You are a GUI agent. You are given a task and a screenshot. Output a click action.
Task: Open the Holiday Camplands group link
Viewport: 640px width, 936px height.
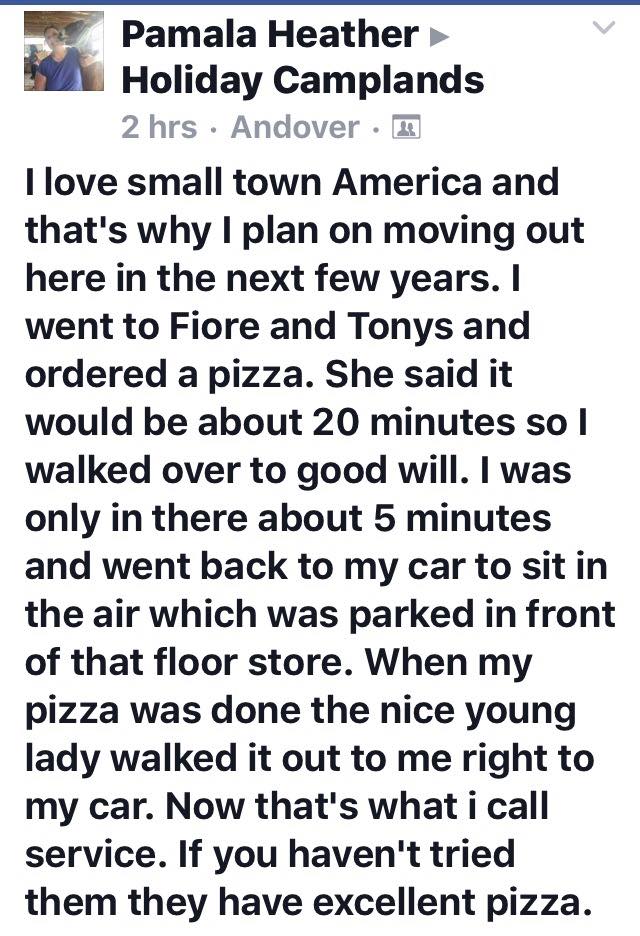(x=303, y=81)
